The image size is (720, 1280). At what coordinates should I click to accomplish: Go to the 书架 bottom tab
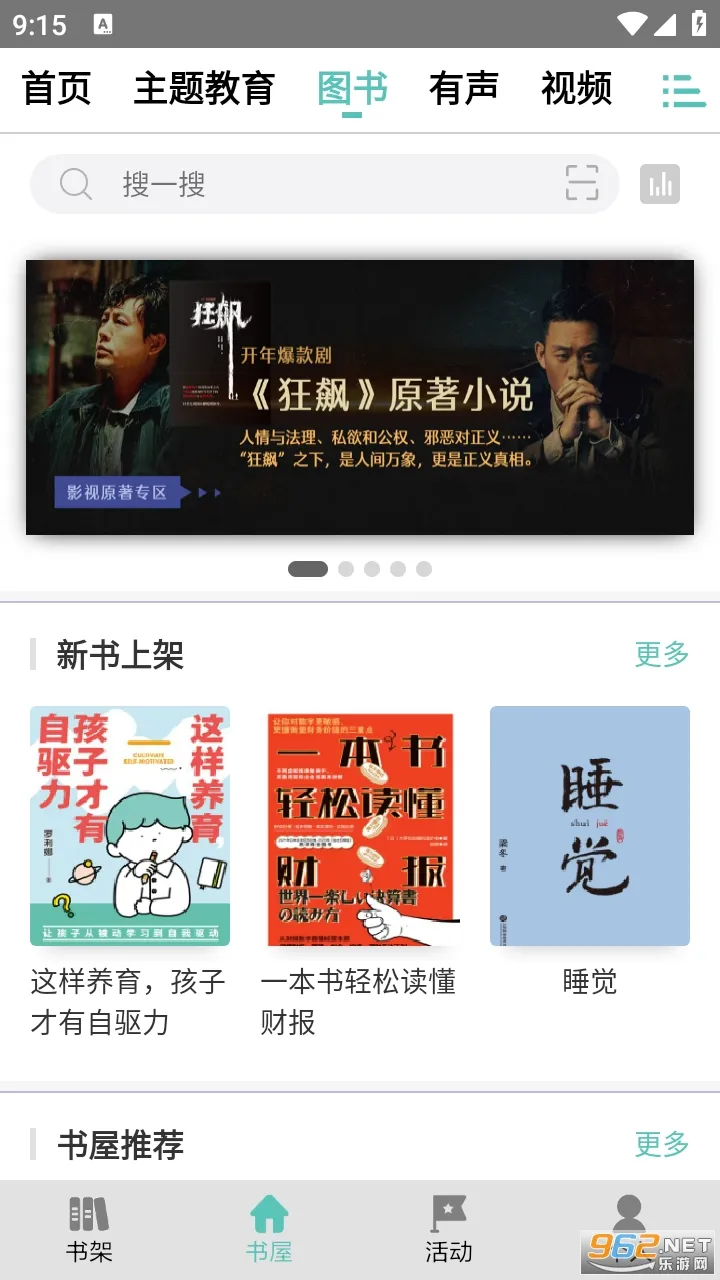tap(89, 1230)
